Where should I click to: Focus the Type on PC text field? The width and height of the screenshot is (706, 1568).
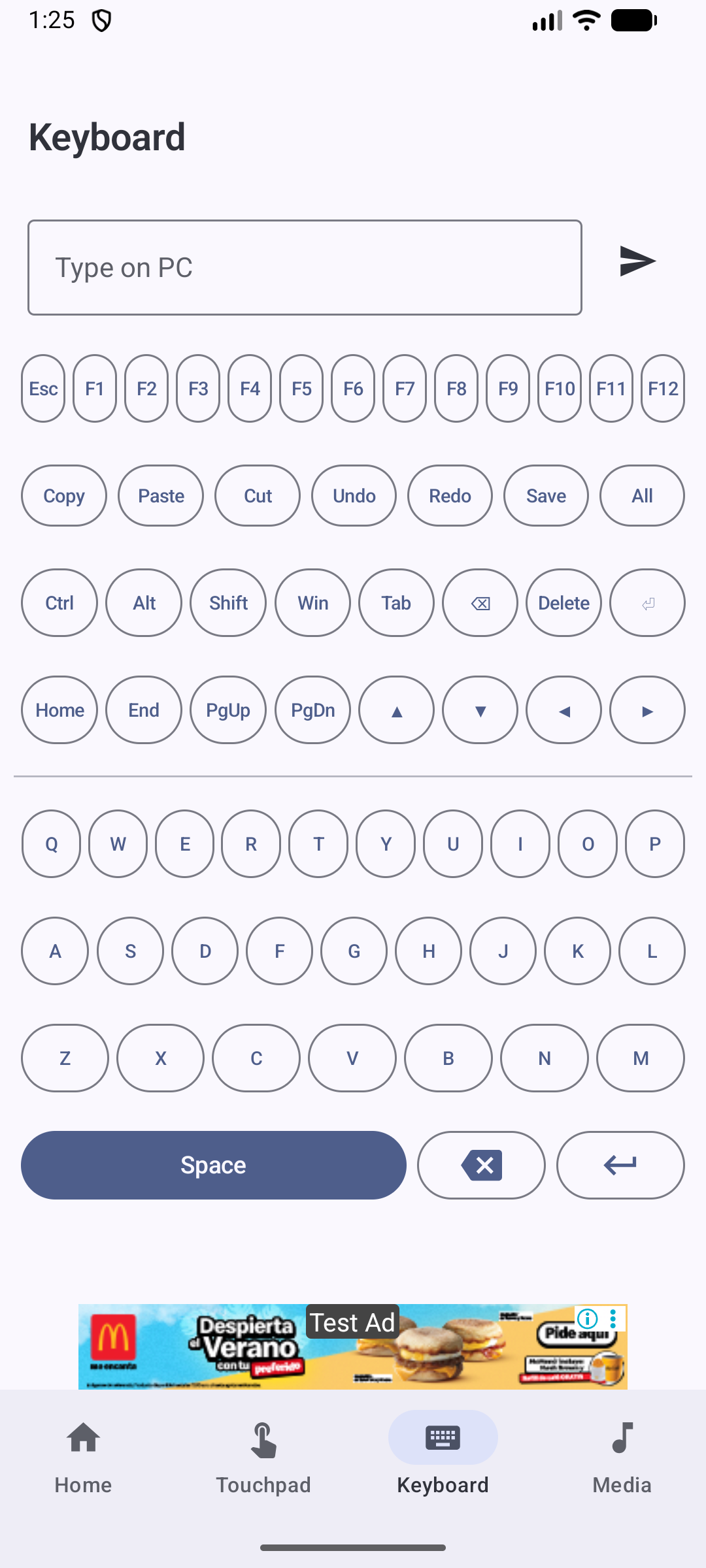tap(305, 268)
